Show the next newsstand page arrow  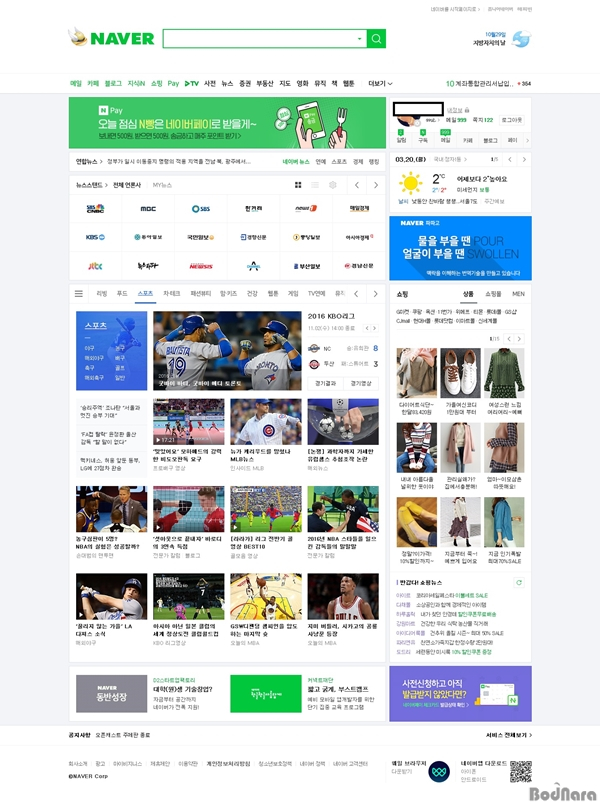pyautogui.click(x=375, y=185)
